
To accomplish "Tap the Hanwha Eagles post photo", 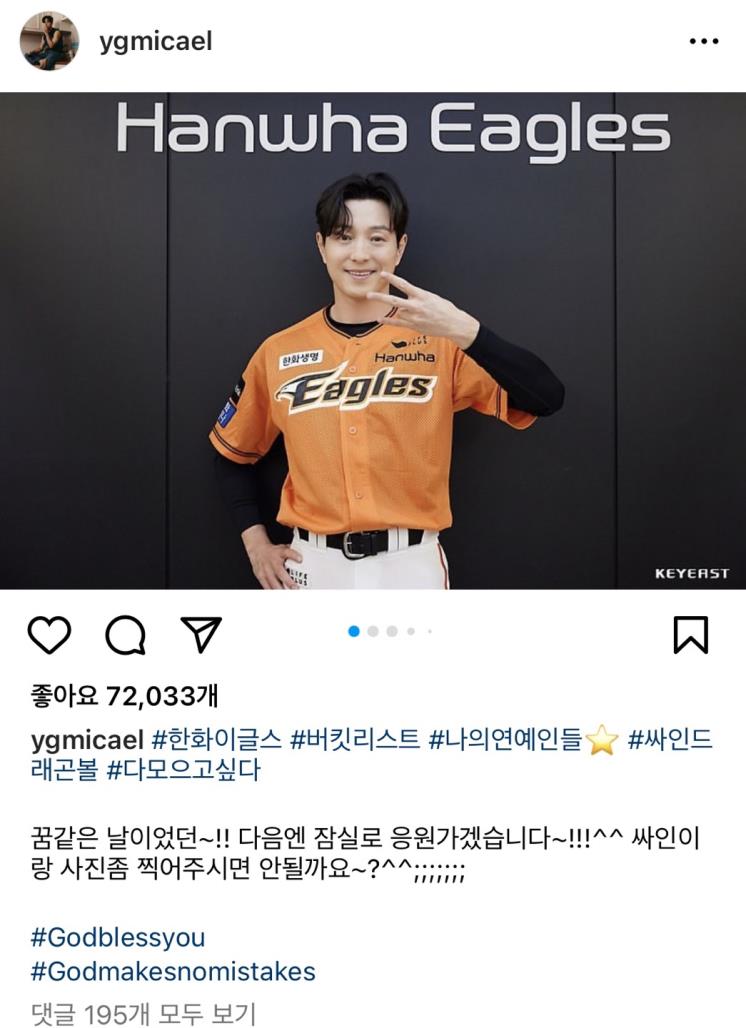I will (373, 340).
